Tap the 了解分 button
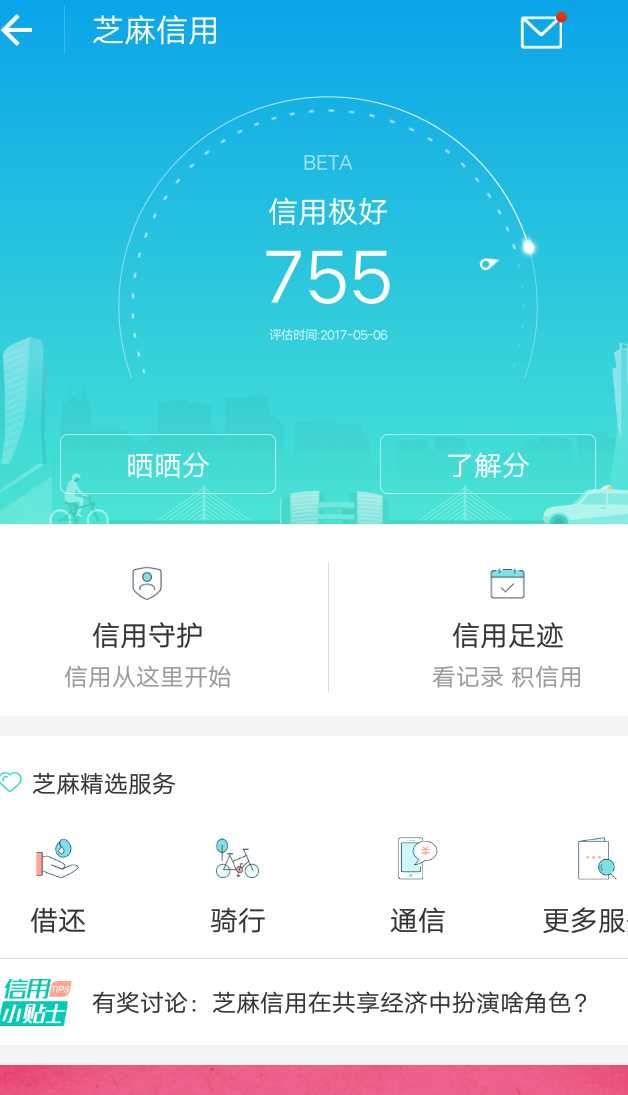The width and height of the screenshot is (628, 1095). click(488, 464)
